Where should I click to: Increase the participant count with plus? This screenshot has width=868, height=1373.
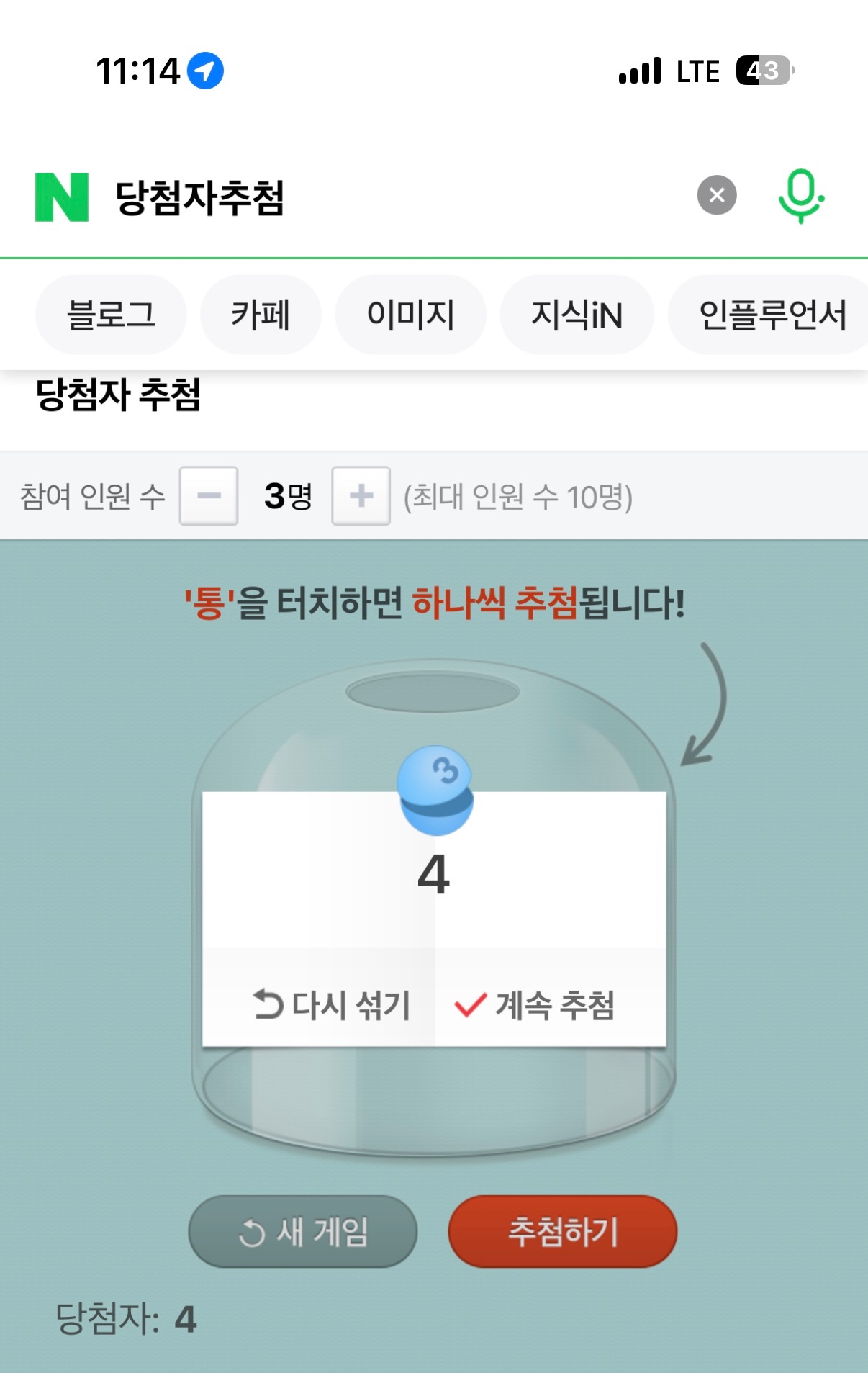pos(361,496)
